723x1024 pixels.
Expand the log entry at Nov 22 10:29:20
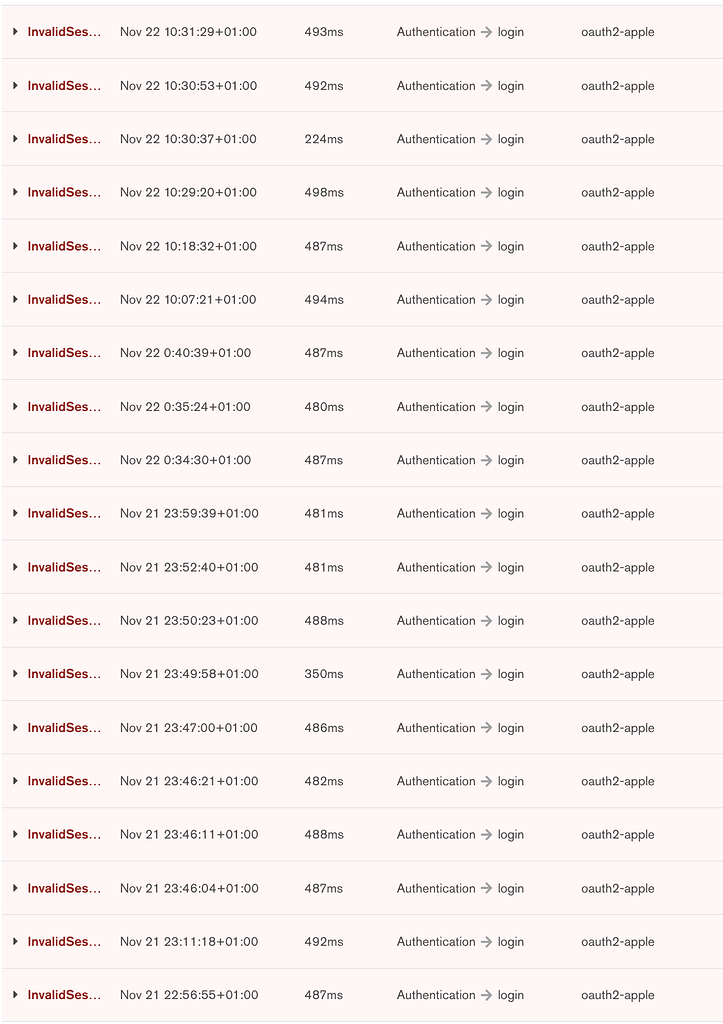pyautogui.click(x=15, y=192)
